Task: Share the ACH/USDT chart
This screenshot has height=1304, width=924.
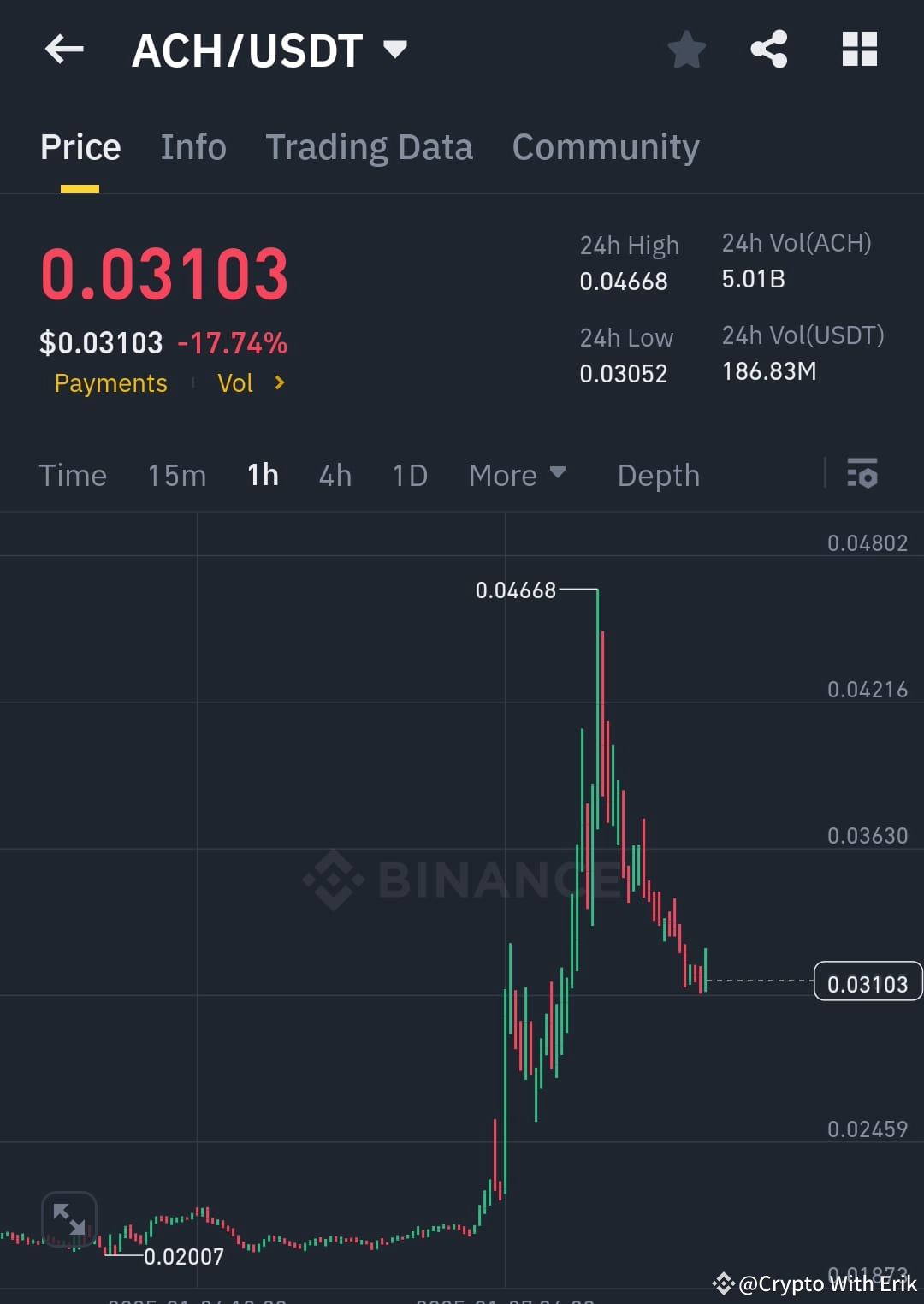Action: point(768,49)
